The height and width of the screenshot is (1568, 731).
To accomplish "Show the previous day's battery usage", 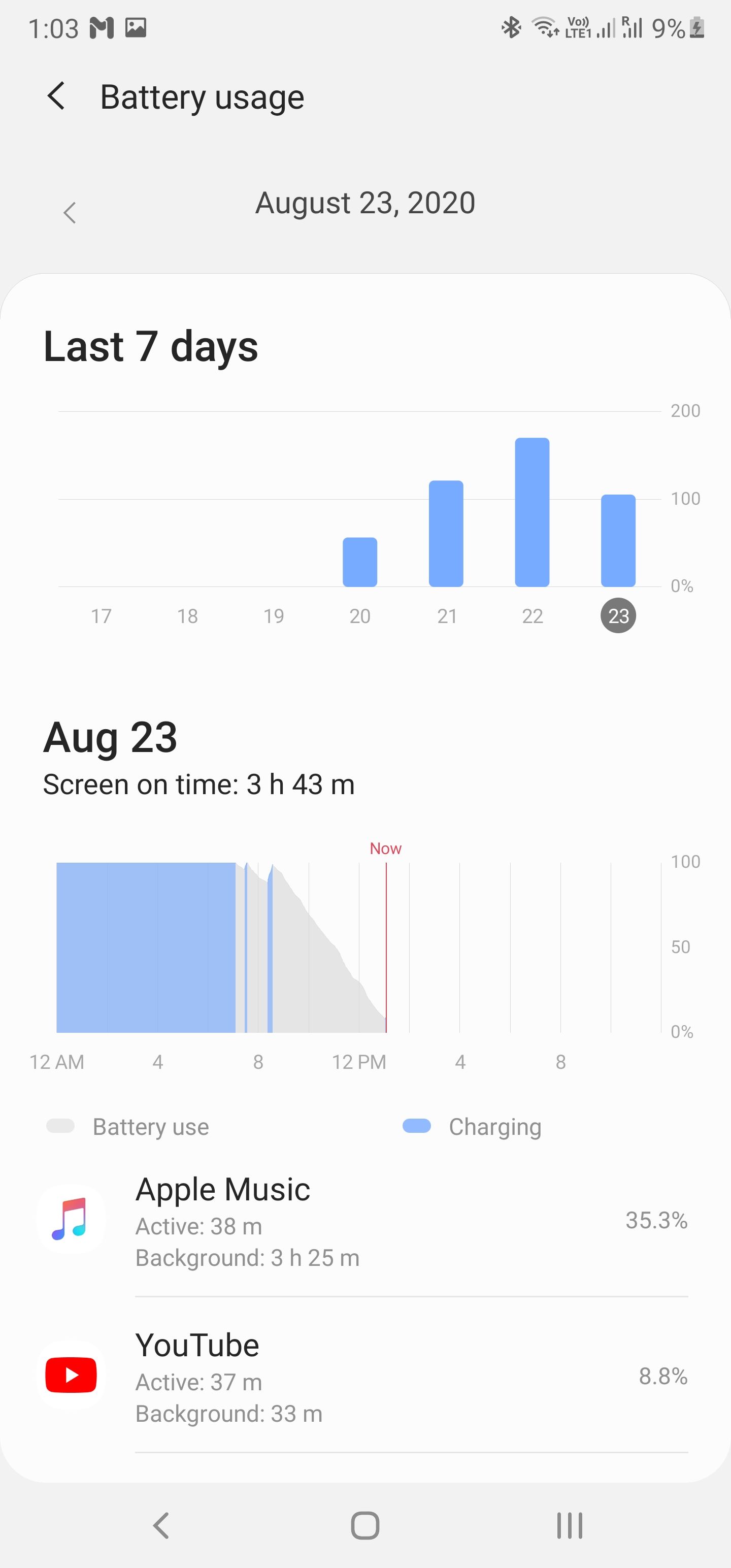I will 70,212.
